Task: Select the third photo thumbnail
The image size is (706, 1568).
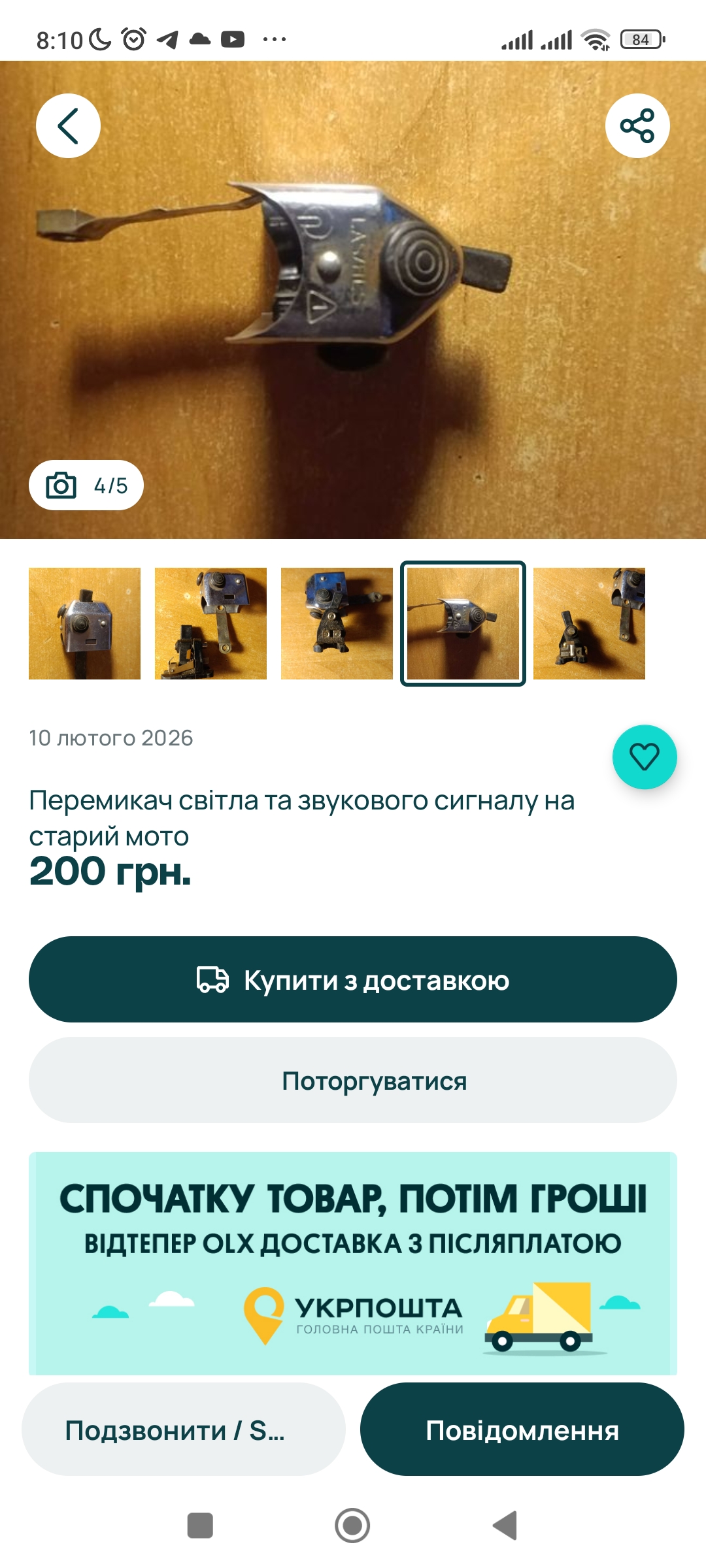Action: (x=337, y=623)
